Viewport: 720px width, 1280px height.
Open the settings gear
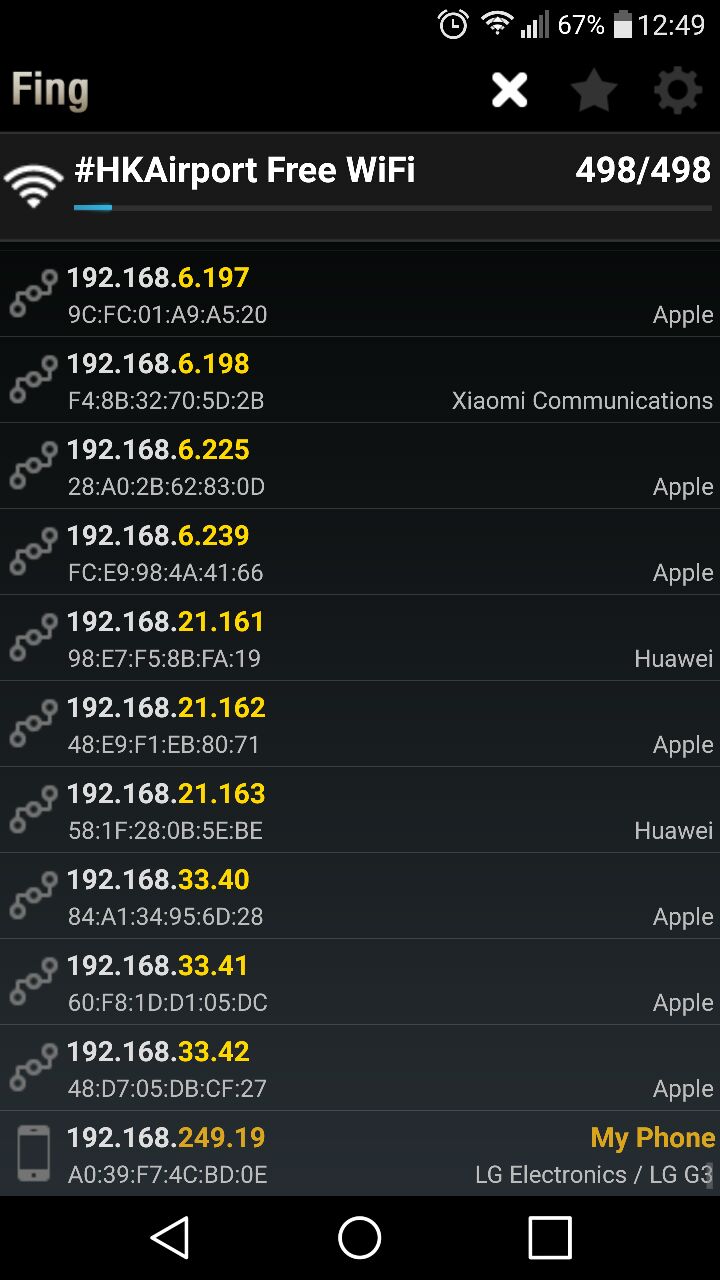tap(677, 91)
